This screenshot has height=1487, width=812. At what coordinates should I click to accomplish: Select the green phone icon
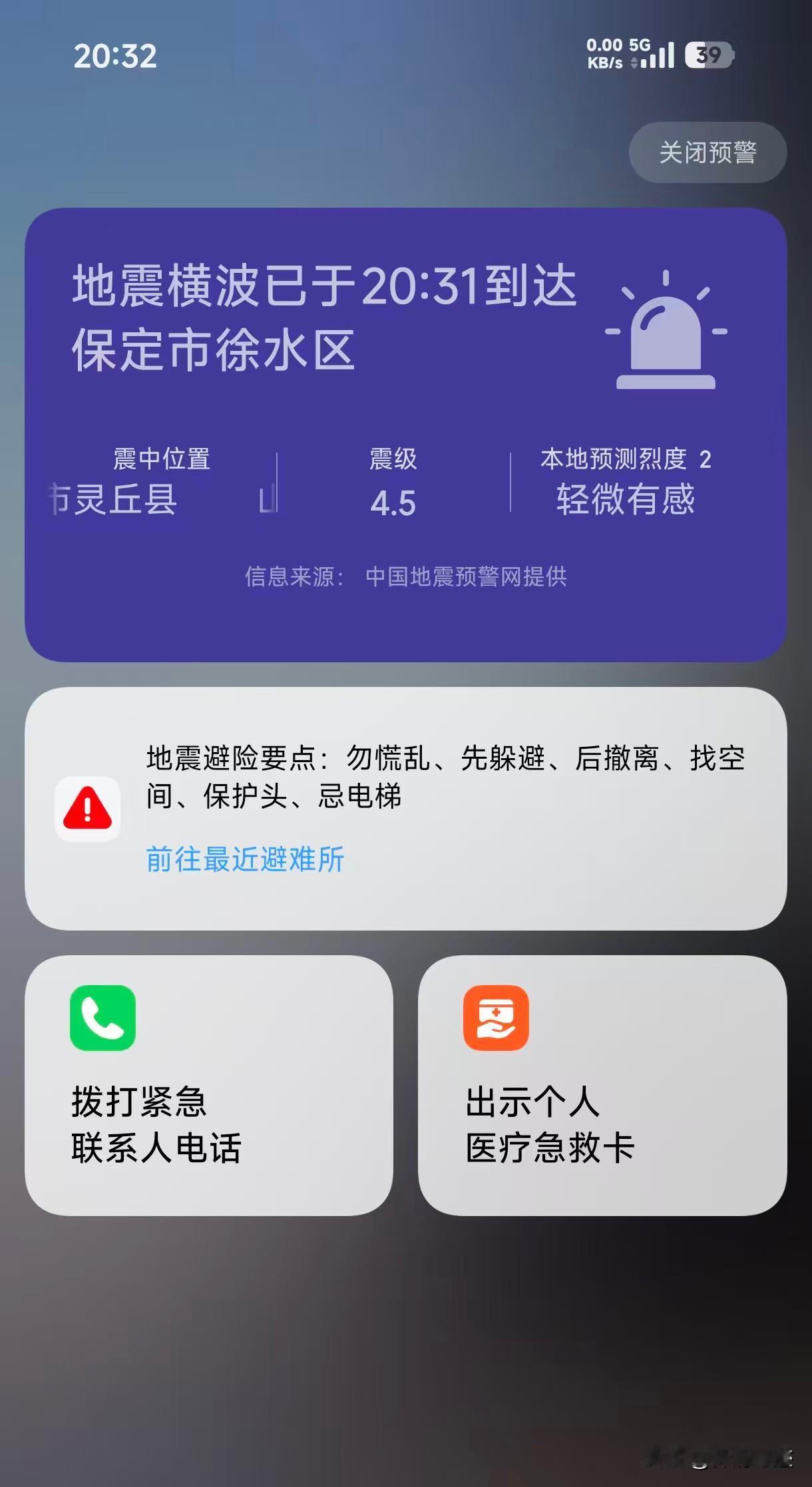[103, 1018]
